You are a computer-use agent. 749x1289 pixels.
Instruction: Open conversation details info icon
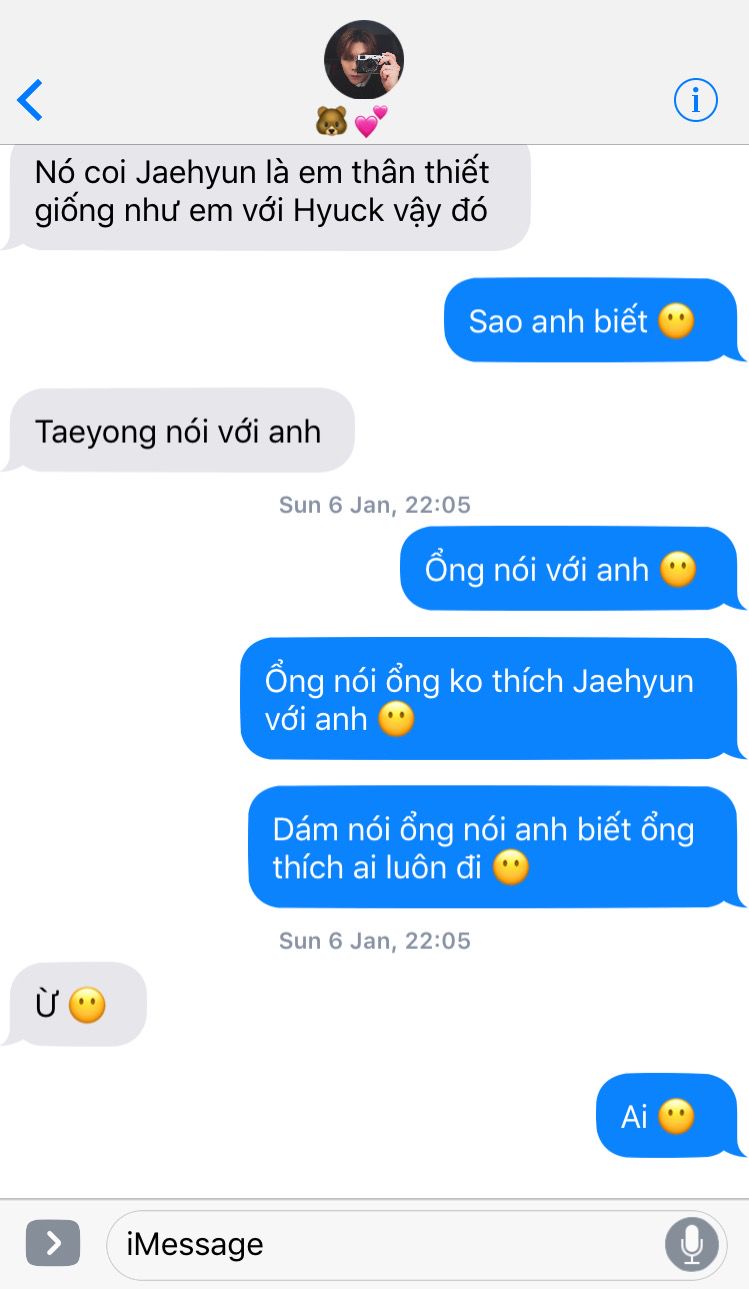tap(696, 100)
